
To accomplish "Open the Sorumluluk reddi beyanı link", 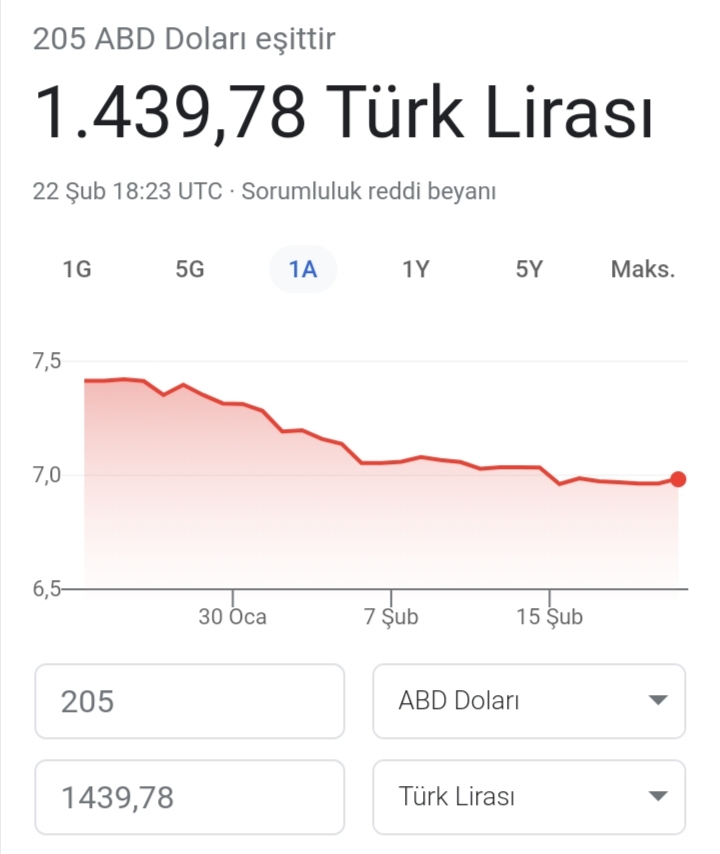I will pyautogui.click(x=369, y=191).
